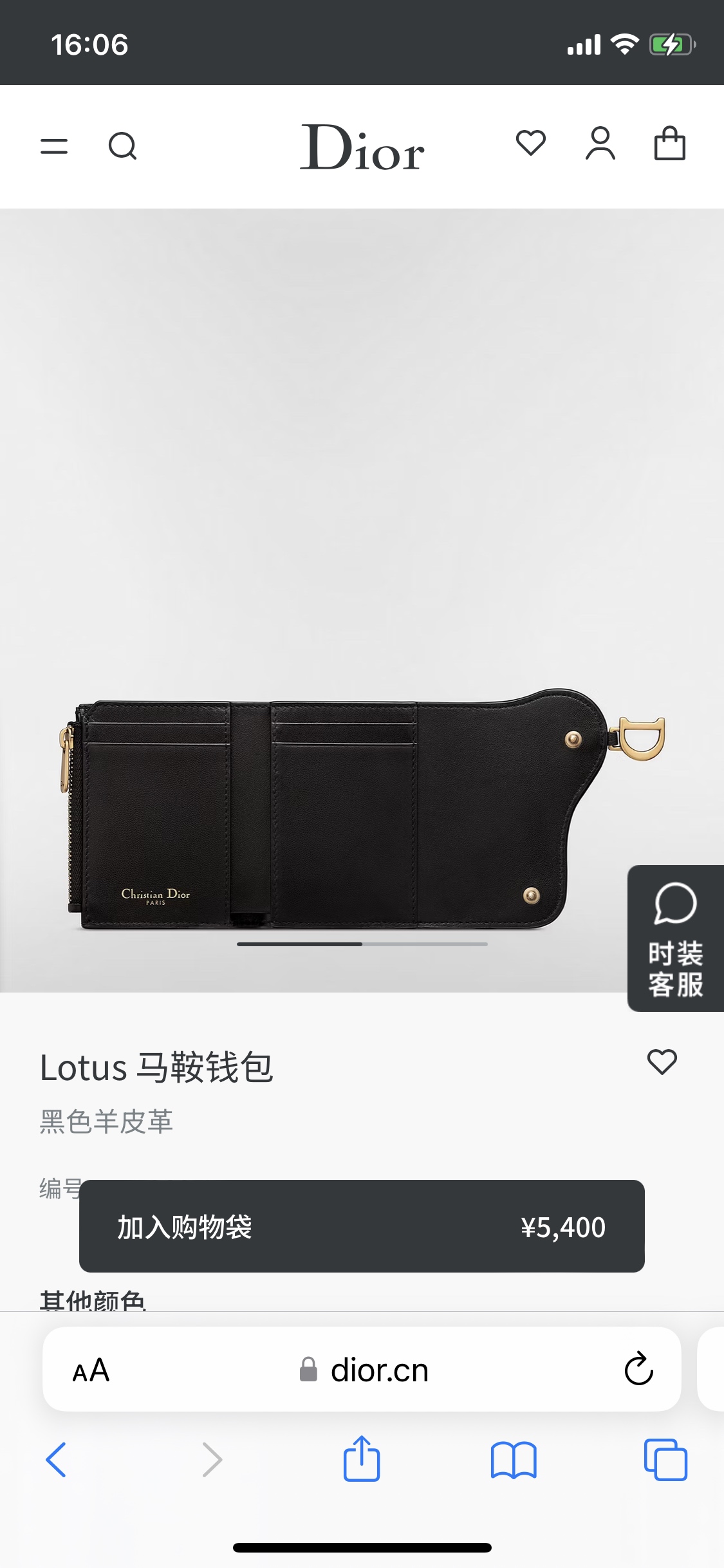Add Lotus 马鞍钱包 to wishlist
Screen dimensions: 724x1568
662,1062
